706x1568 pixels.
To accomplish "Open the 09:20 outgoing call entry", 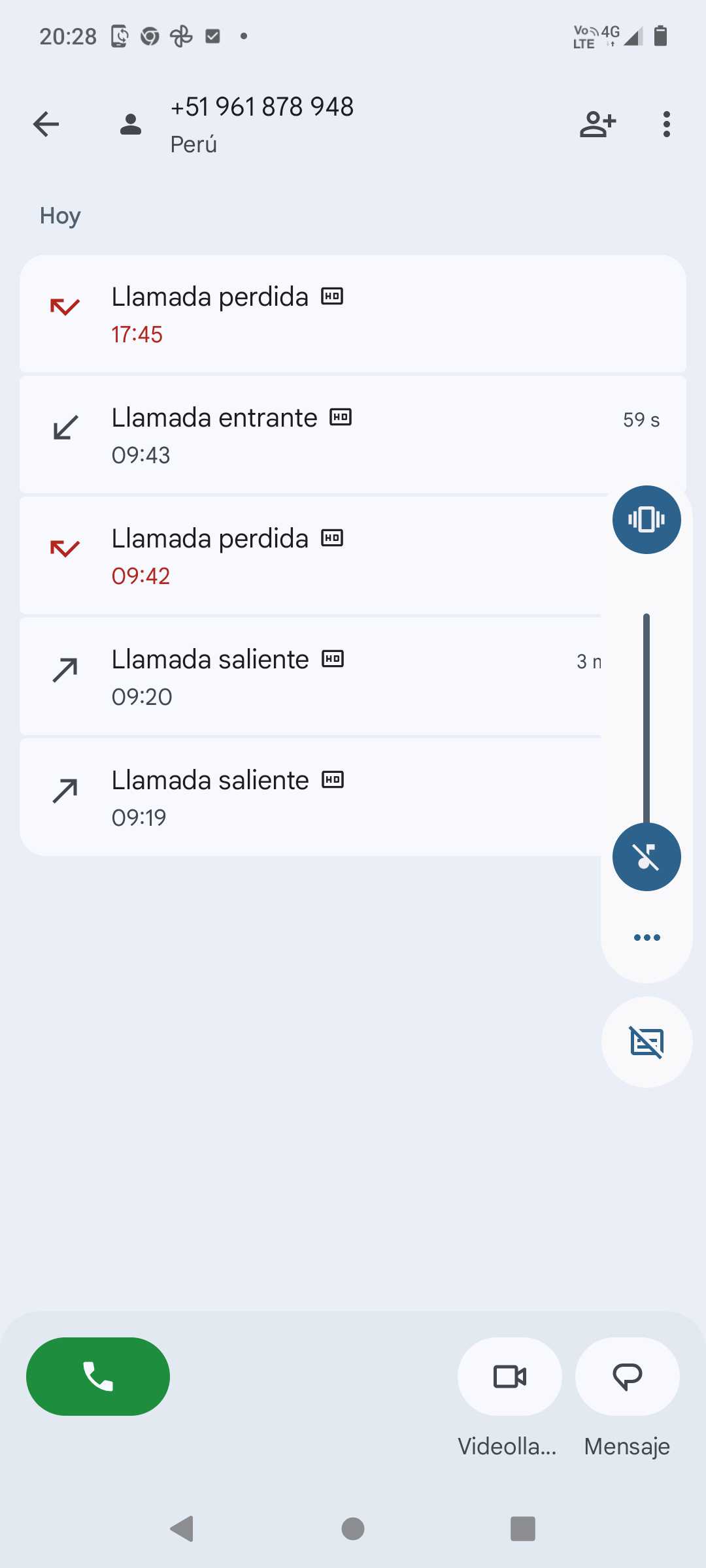I will 307,677.
